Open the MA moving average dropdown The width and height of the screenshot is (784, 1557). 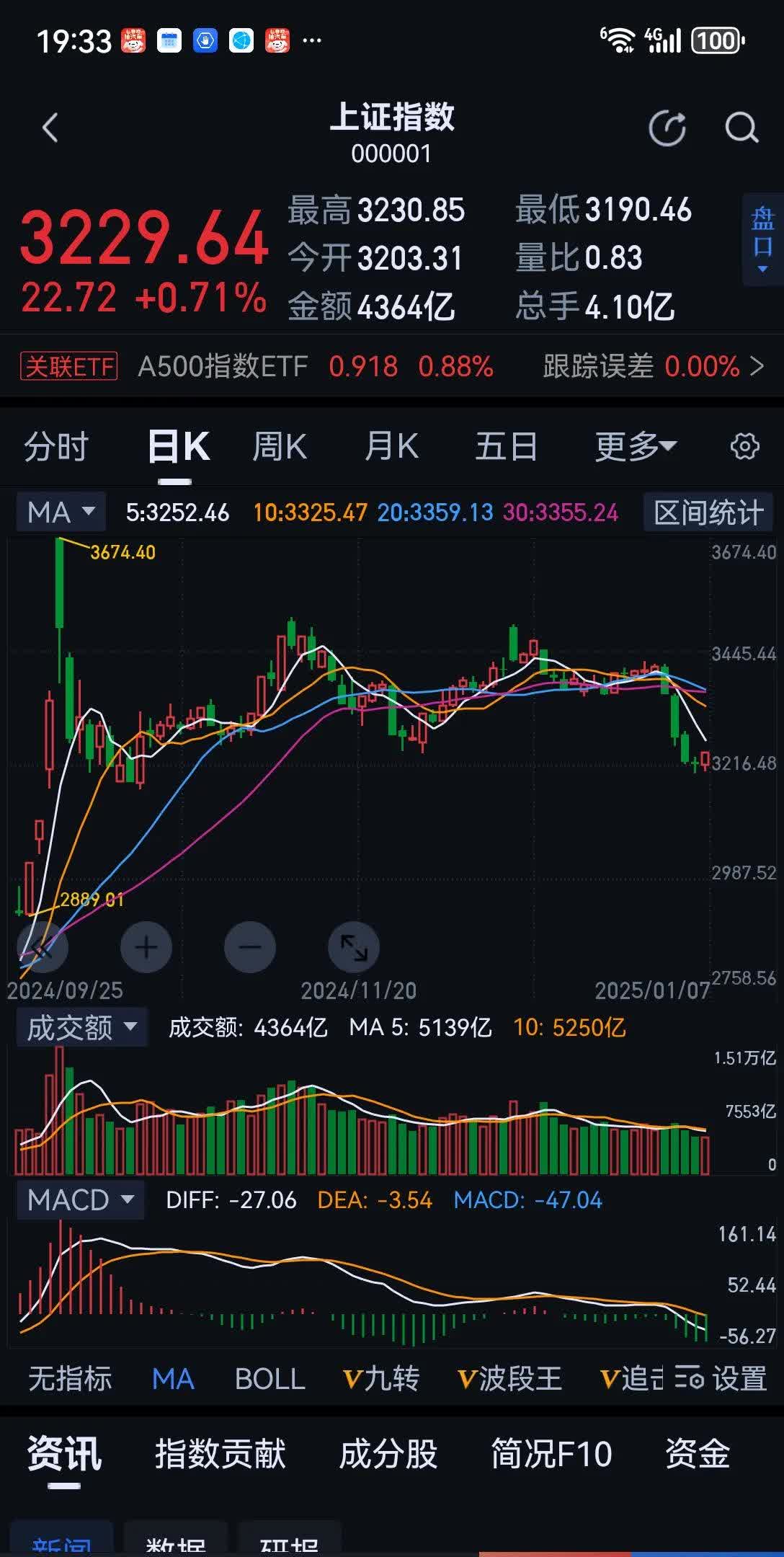click(60, 512)
